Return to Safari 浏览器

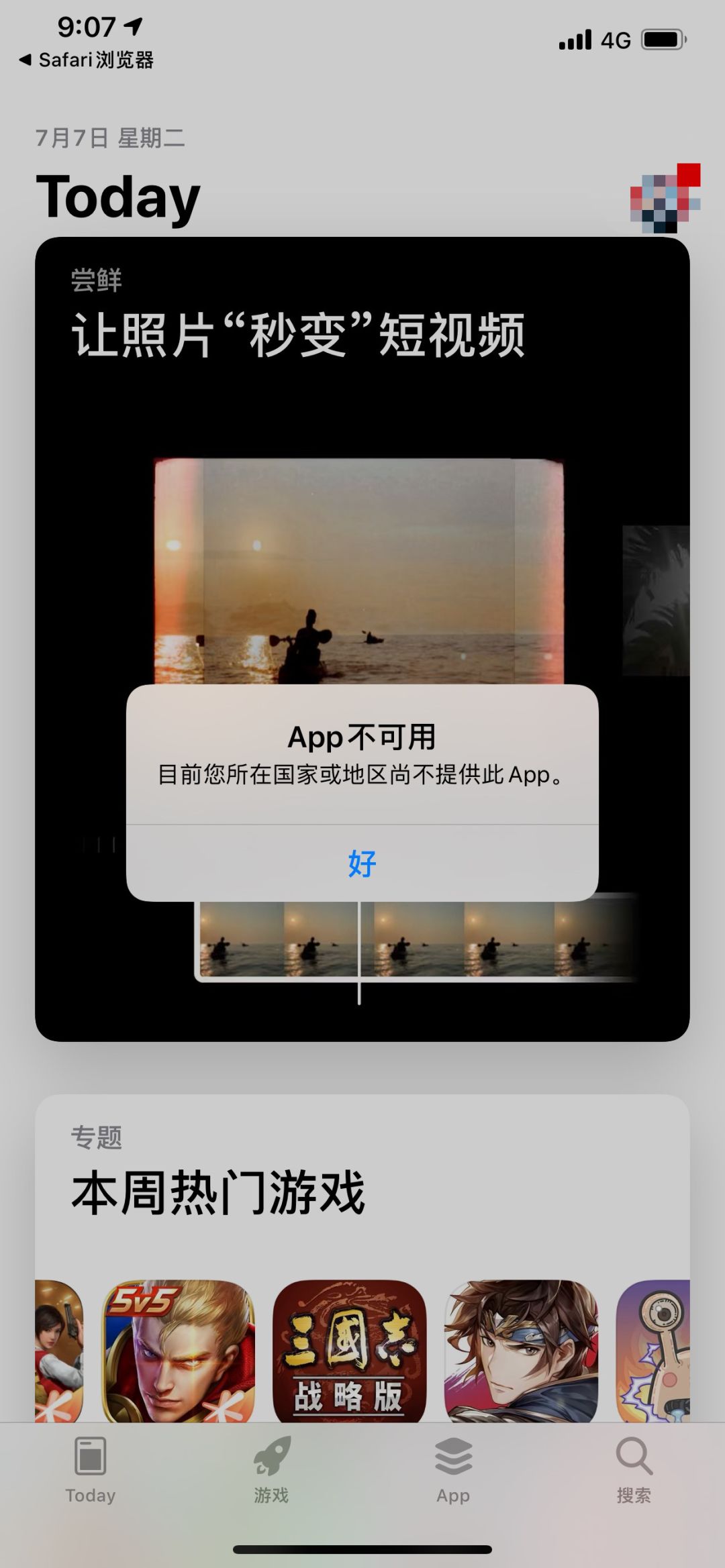pos(86,61)
